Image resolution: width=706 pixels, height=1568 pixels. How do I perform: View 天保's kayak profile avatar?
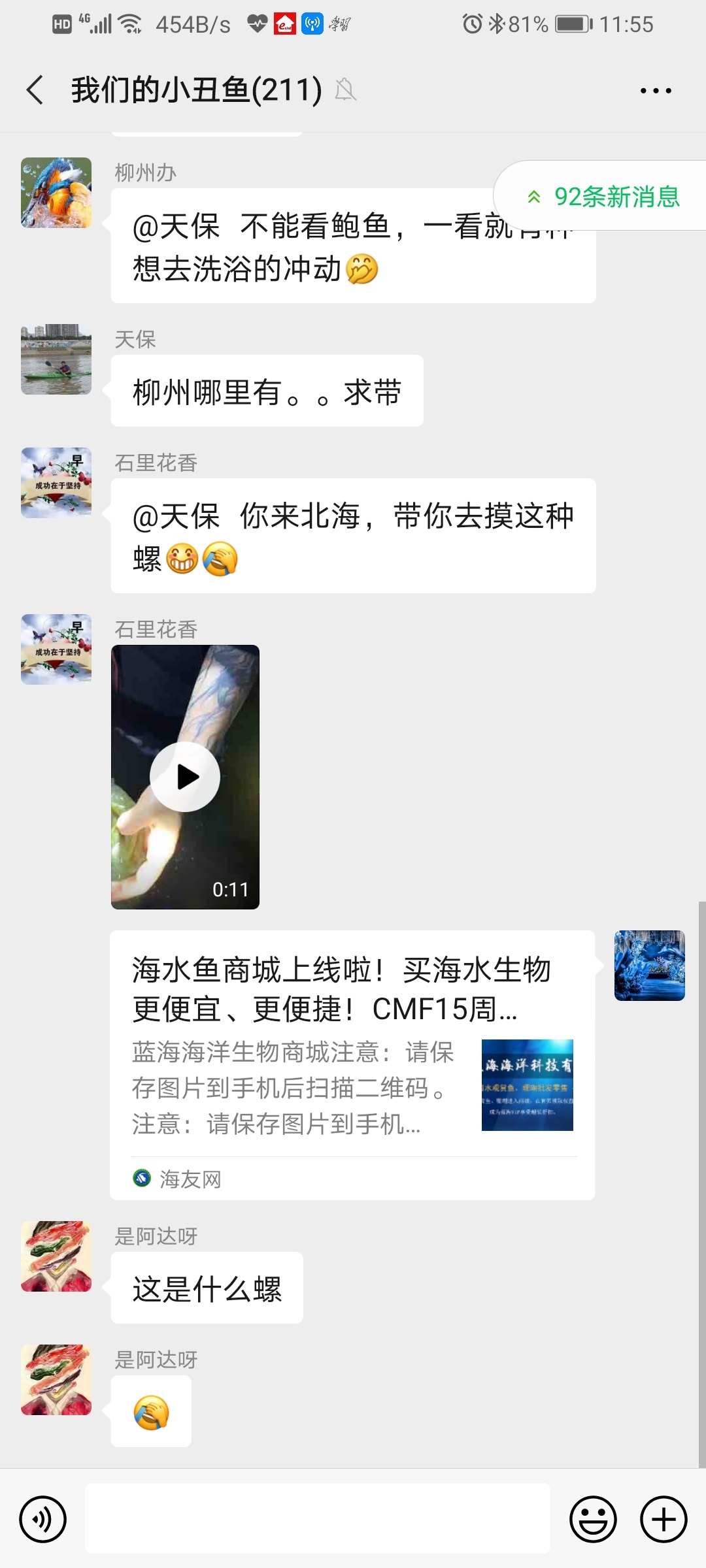click(56, 359)
